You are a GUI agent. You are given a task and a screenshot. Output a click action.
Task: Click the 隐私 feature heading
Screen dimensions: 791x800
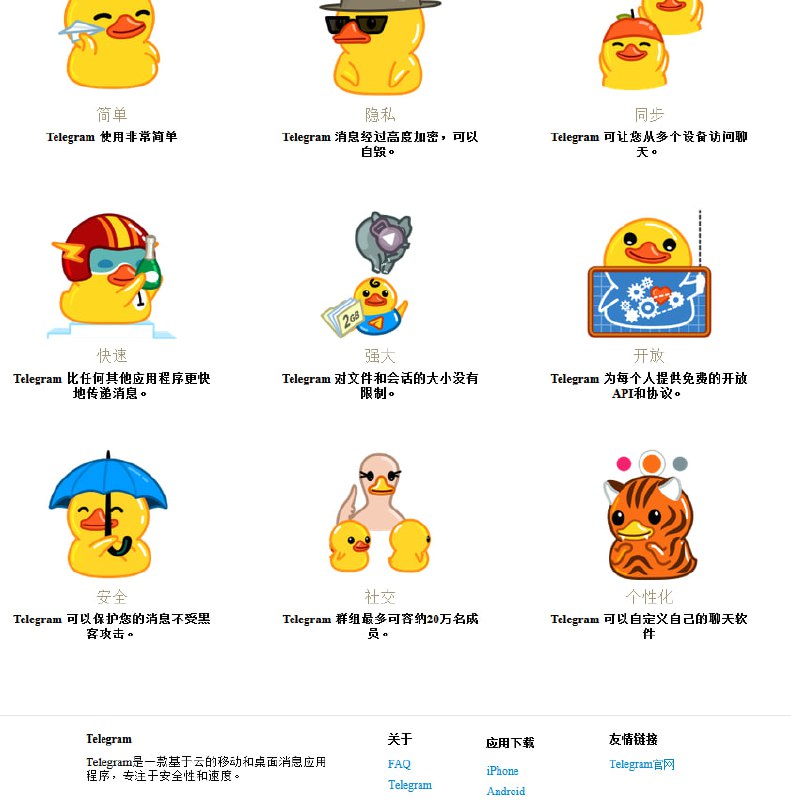380,114
